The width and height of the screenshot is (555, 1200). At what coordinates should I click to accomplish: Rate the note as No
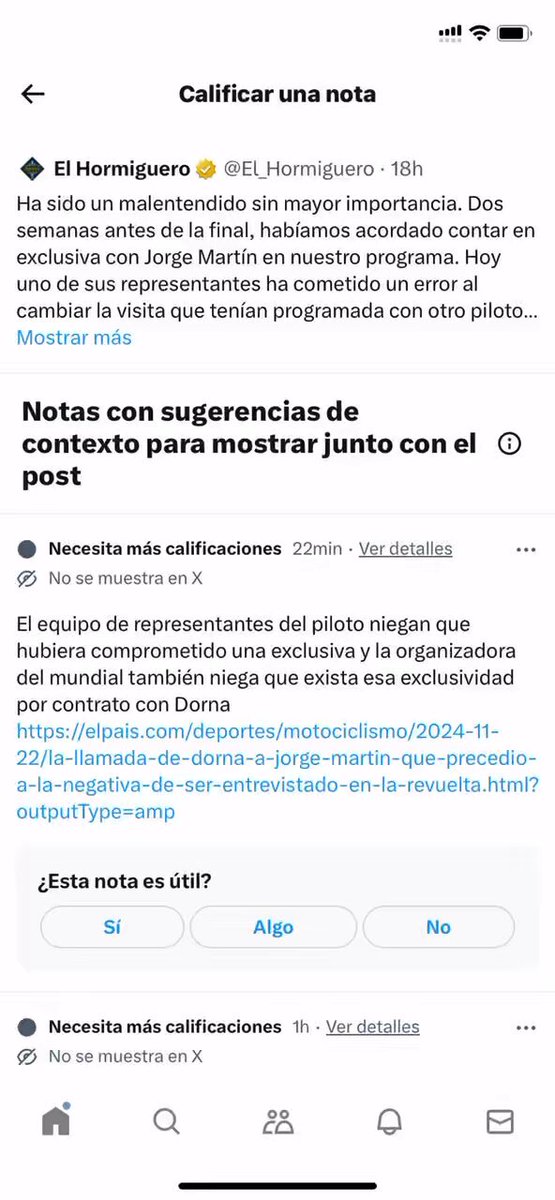pos(438,927)
